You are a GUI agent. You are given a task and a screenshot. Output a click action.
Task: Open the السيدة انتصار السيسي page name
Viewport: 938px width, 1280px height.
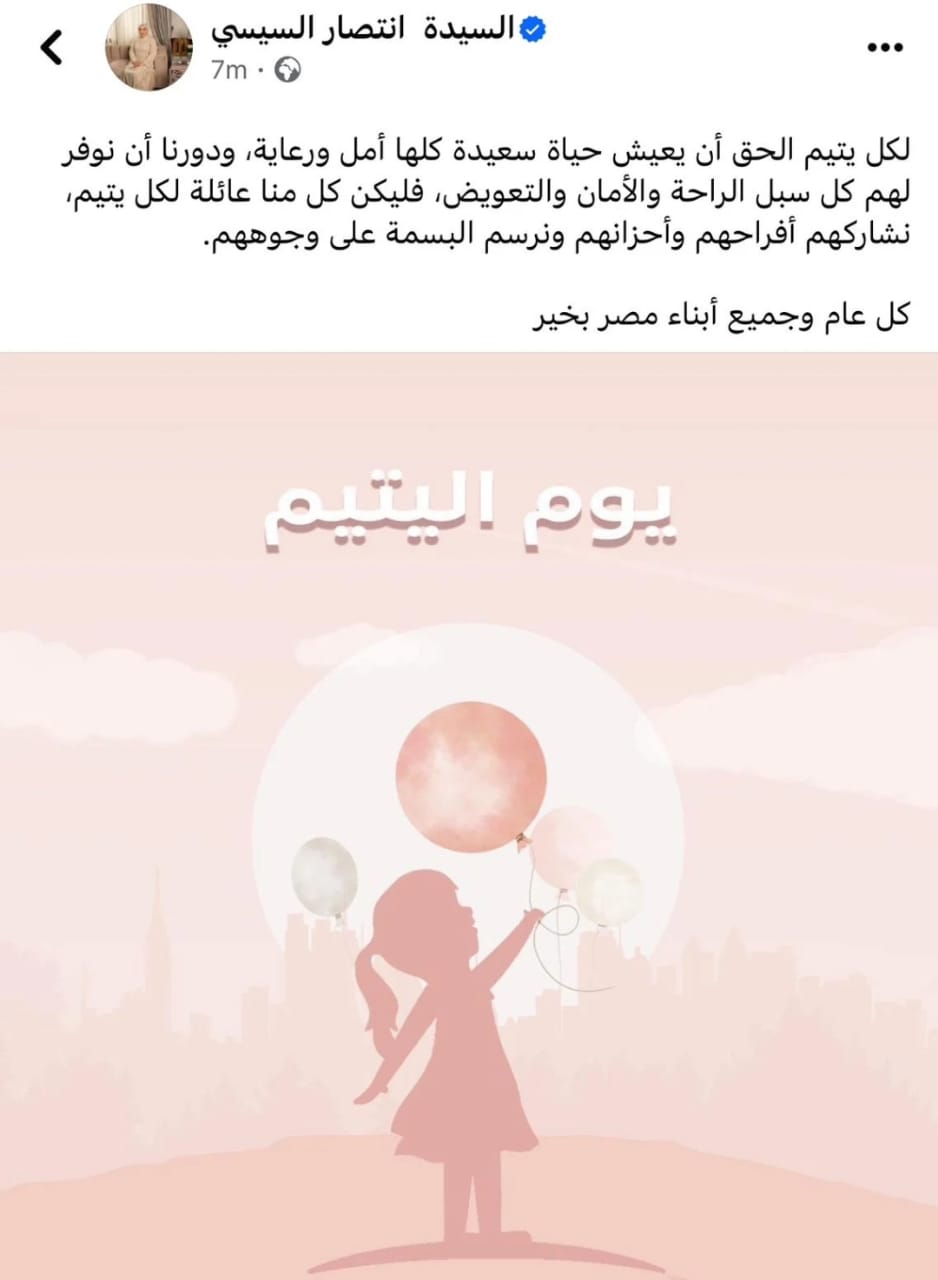[x=364, y=31]
